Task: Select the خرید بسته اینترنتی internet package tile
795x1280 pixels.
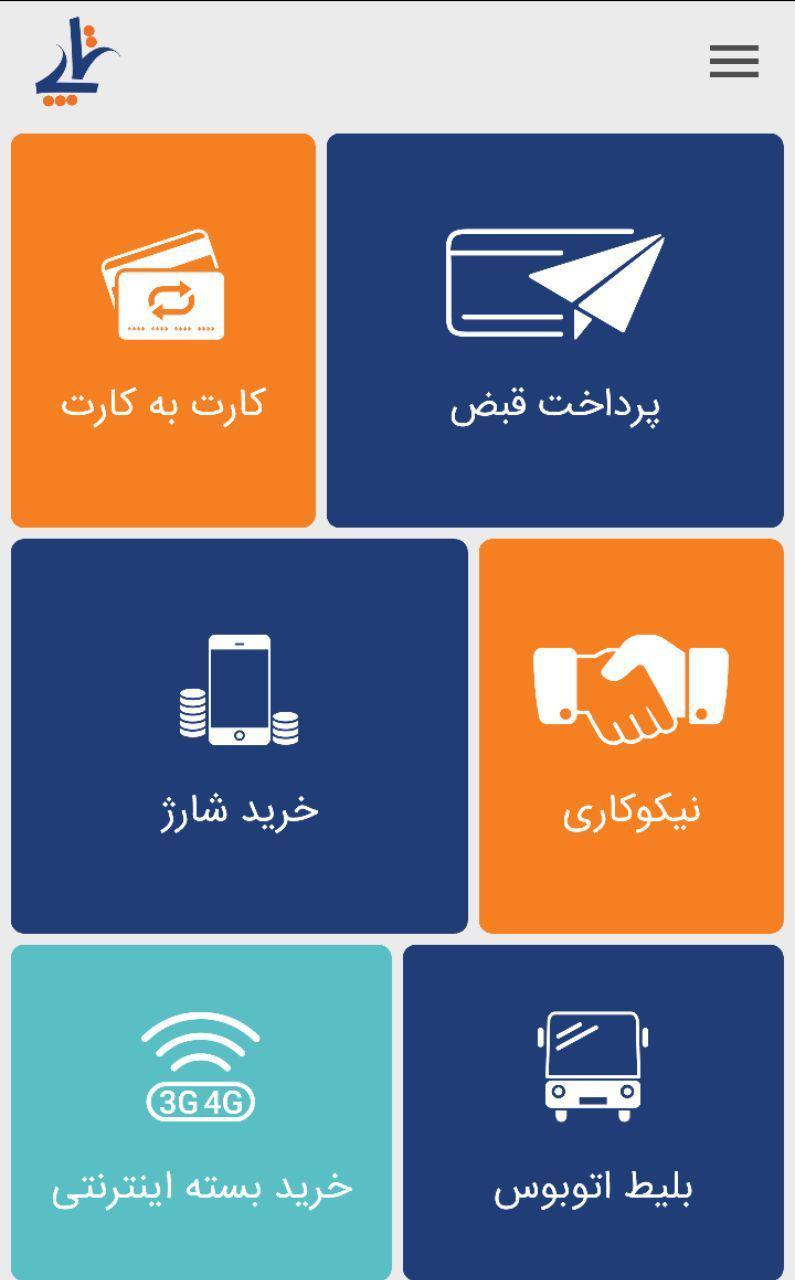Action: coord(201,1110)
